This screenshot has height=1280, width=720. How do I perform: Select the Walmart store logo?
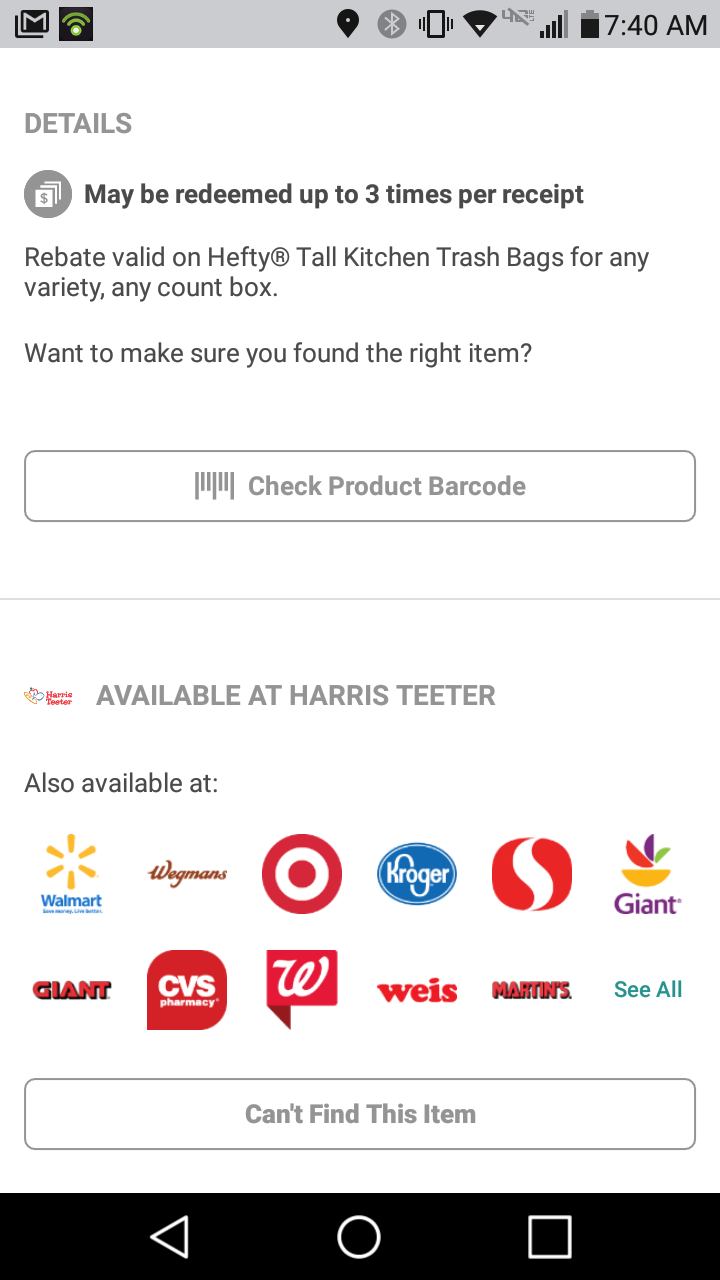coord(72,874)
